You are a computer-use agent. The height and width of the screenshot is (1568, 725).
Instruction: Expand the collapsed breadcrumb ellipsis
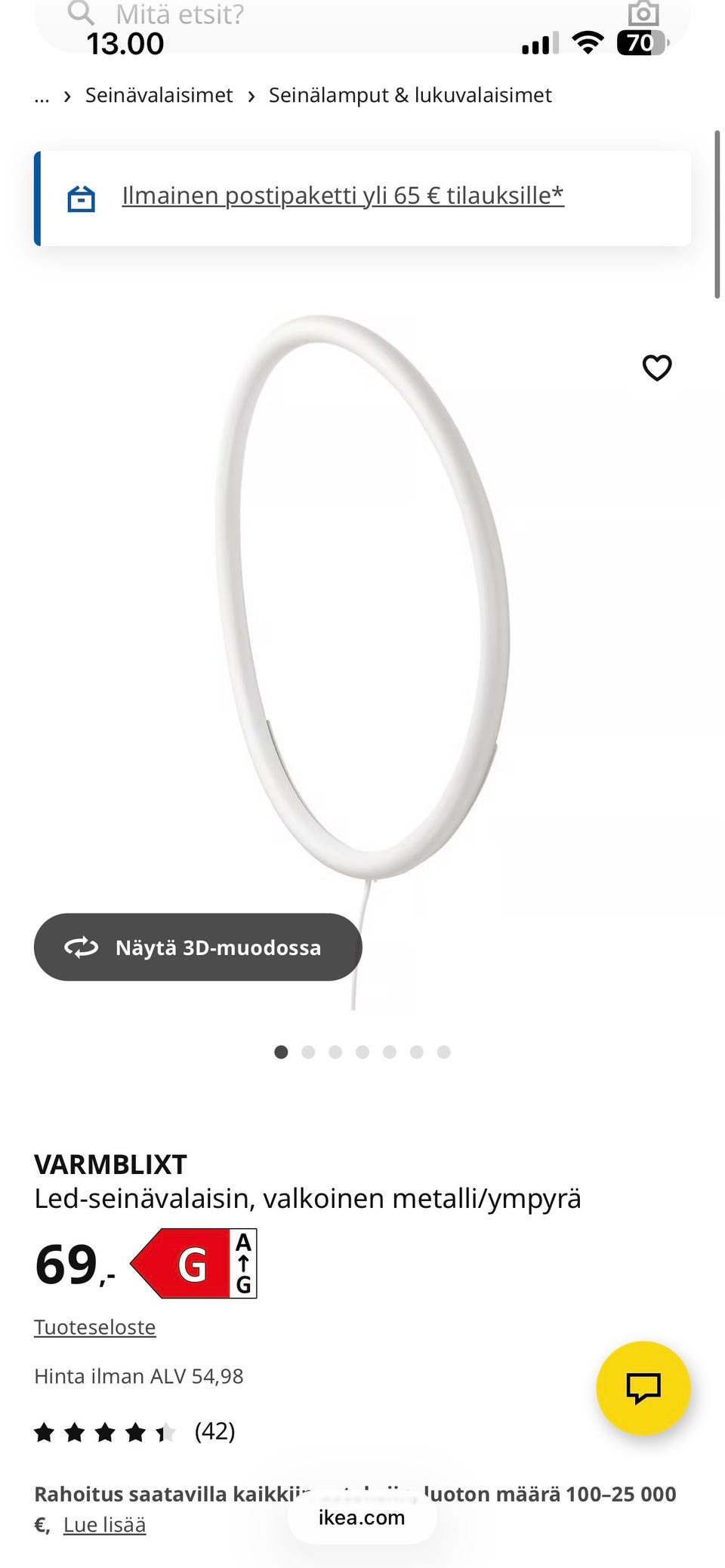pos(42,96)
